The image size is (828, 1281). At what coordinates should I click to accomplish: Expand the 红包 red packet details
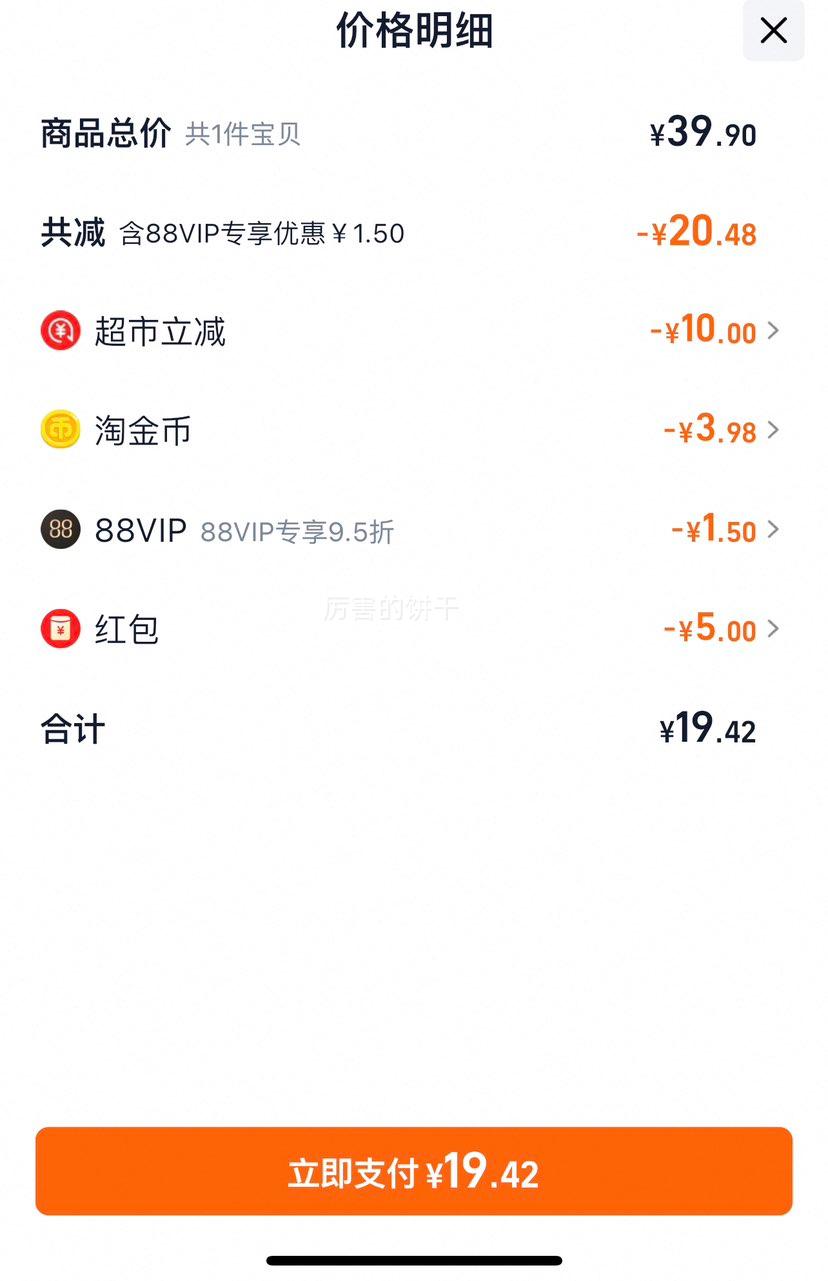click(x=772, y=630)
